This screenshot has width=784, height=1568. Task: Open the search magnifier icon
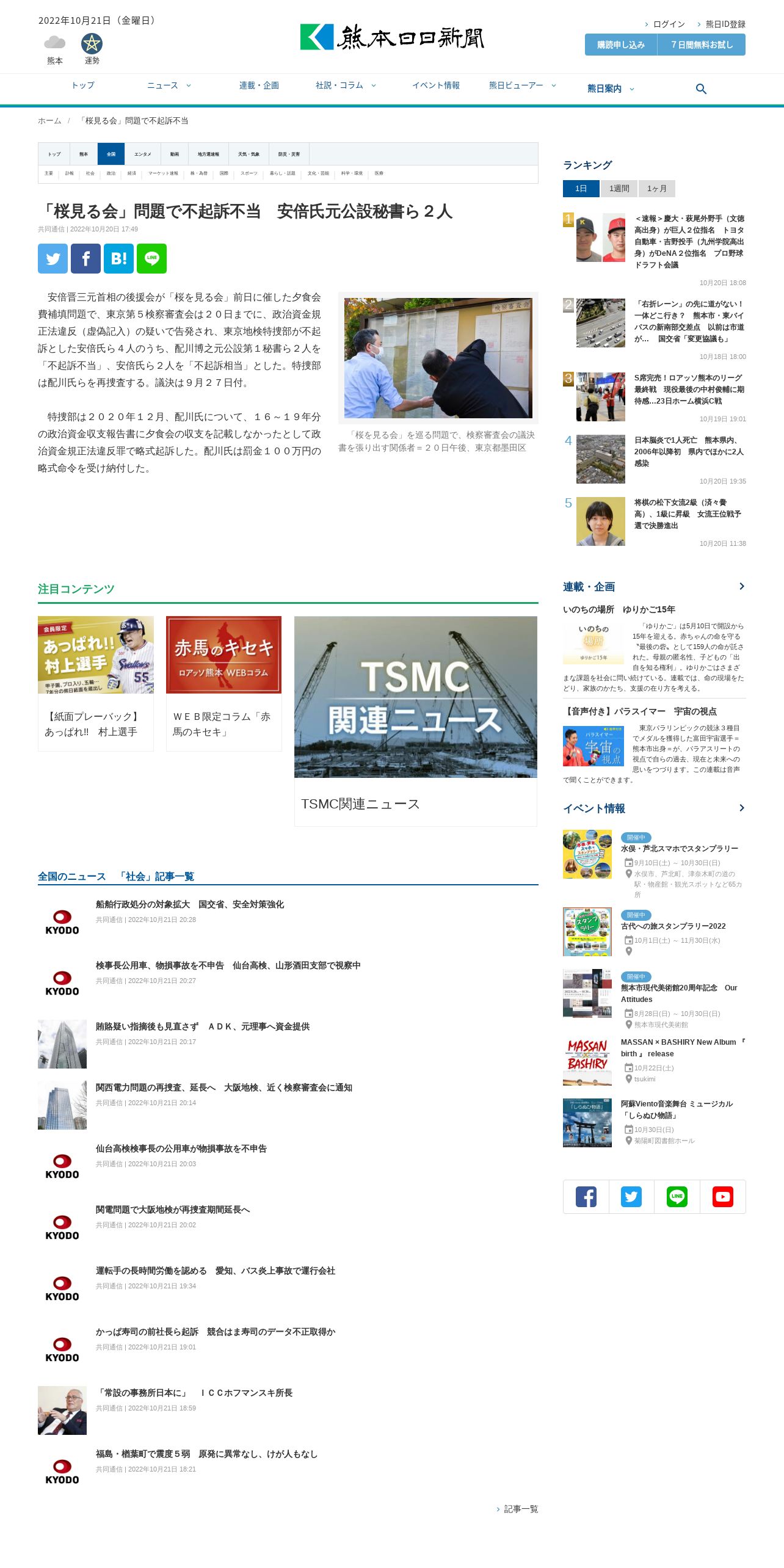pos(701,89)
